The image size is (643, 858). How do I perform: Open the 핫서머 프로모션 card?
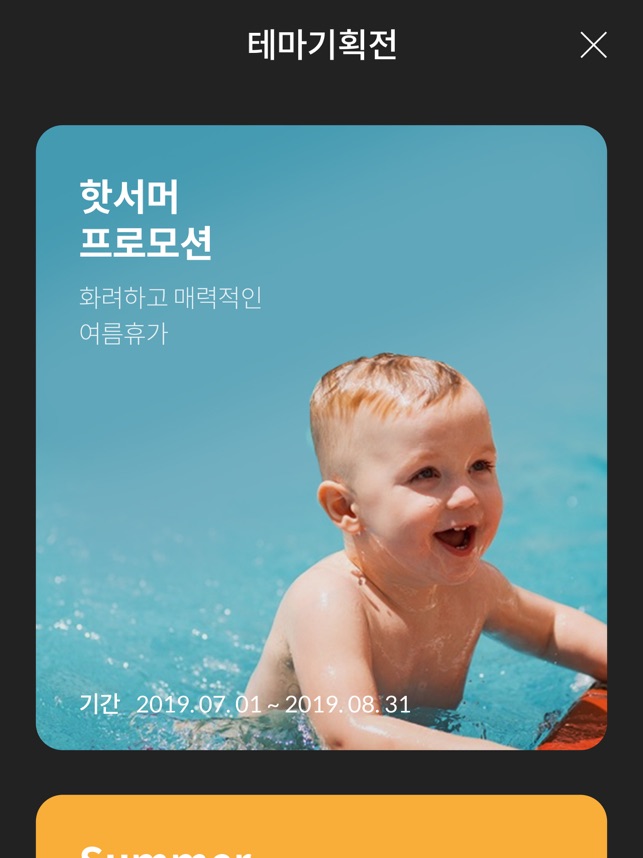pos(321,437)
